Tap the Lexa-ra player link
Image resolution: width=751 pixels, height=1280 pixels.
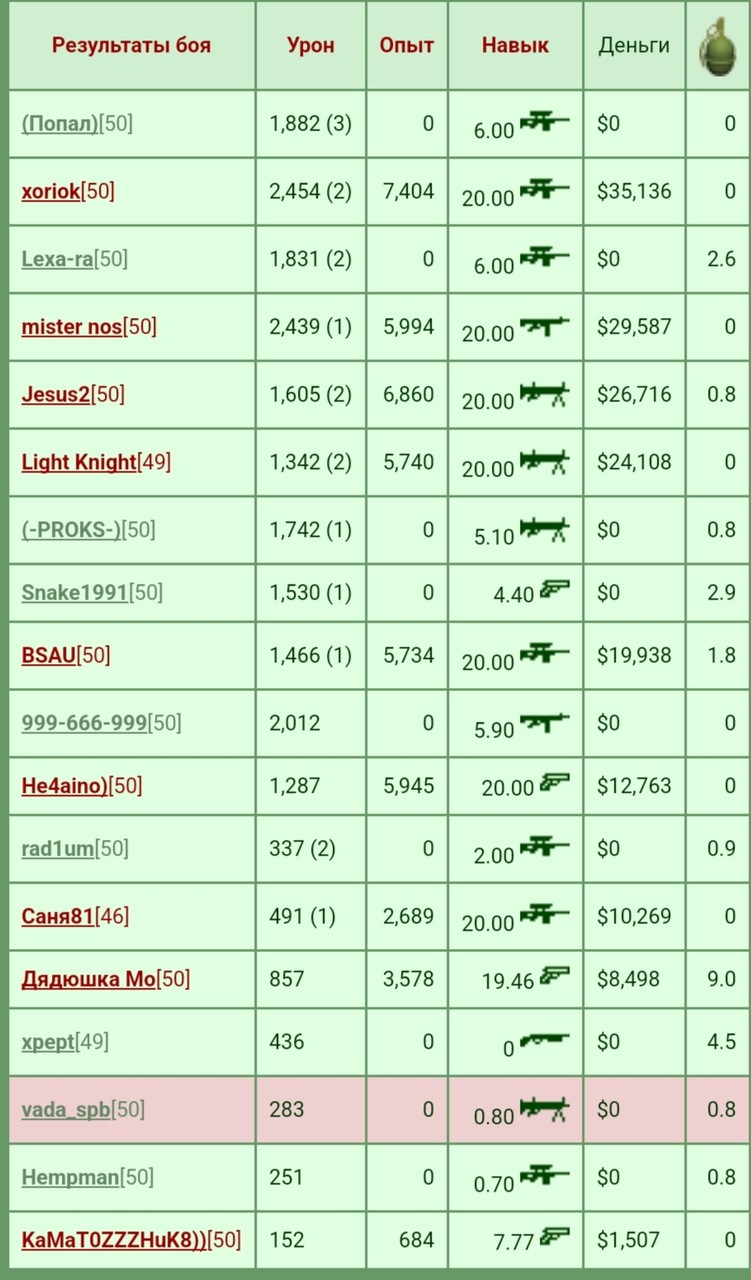coord(58,259)
